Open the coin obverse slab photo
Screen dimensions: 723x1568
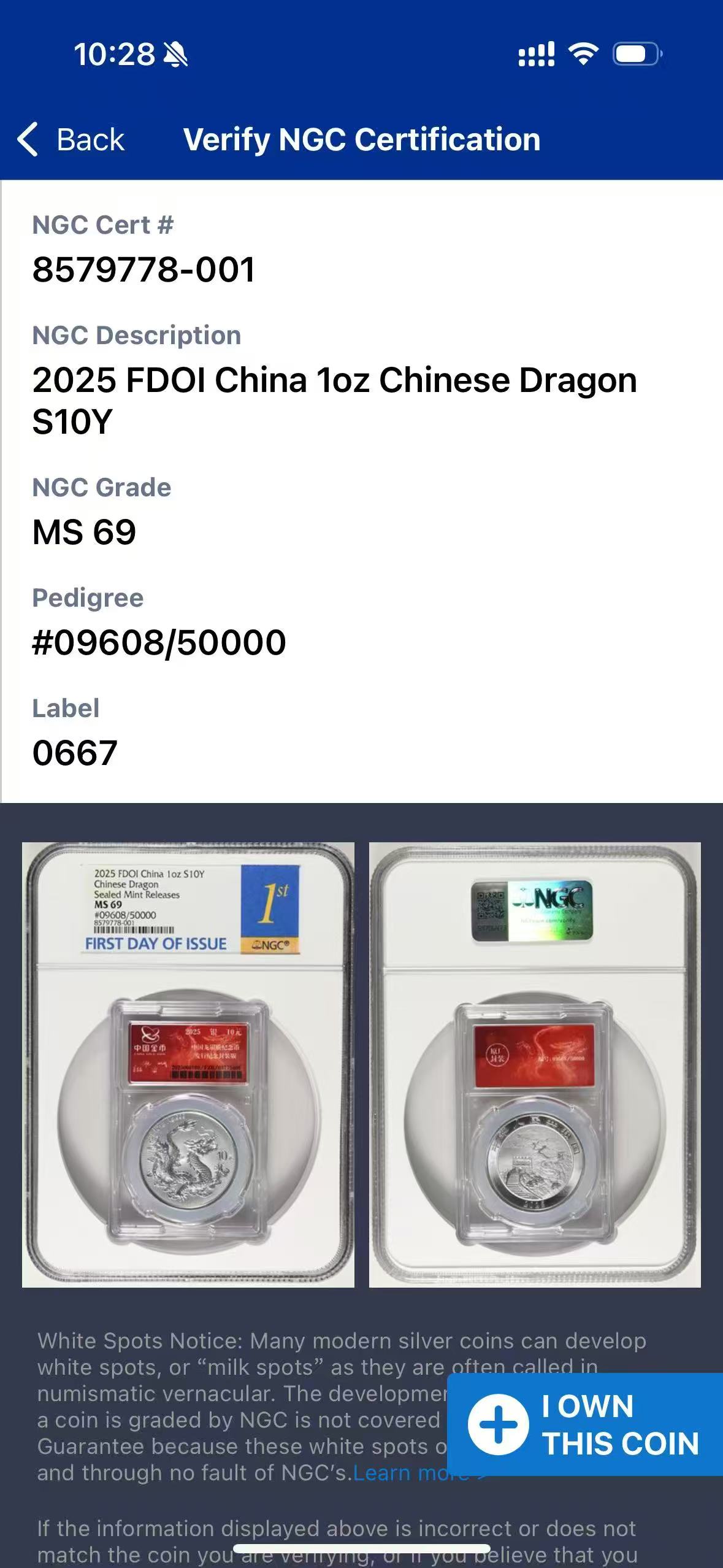click(188, 1064)
